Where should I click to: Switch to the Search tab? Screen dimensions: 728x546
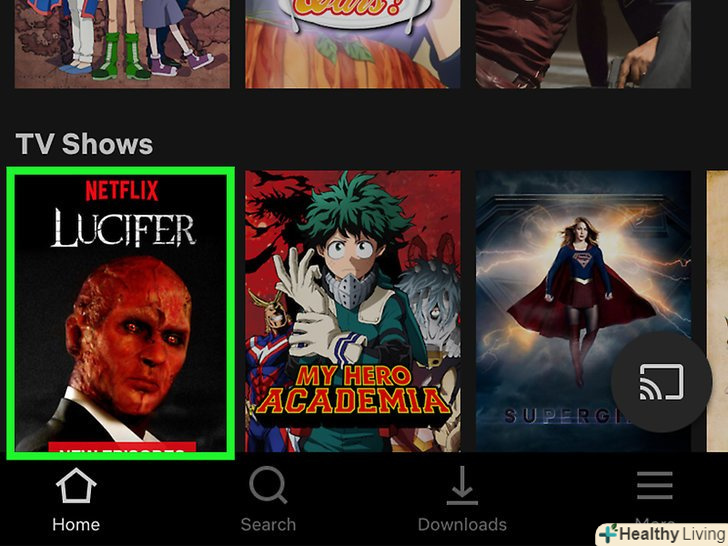click(x=268, y=500)
